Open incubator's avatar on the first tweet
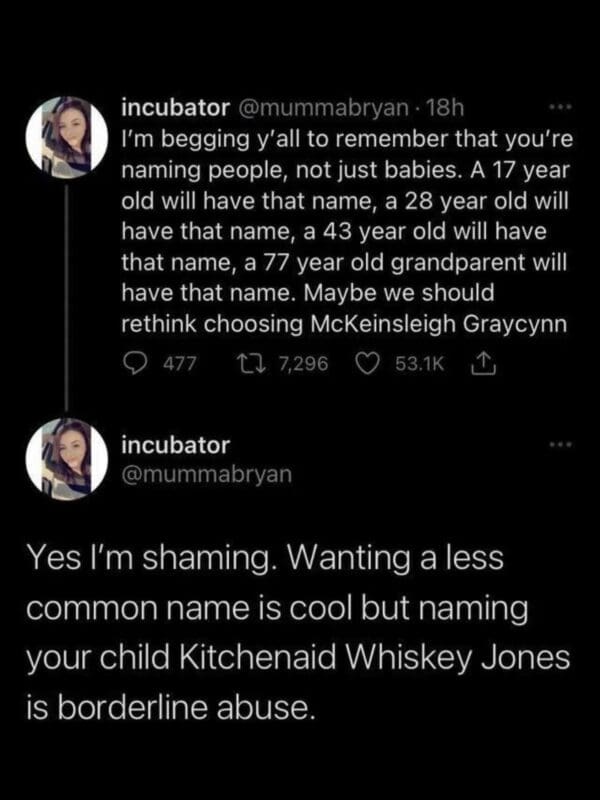This screenshot has width=600, height=800. (x=66, y=138)
